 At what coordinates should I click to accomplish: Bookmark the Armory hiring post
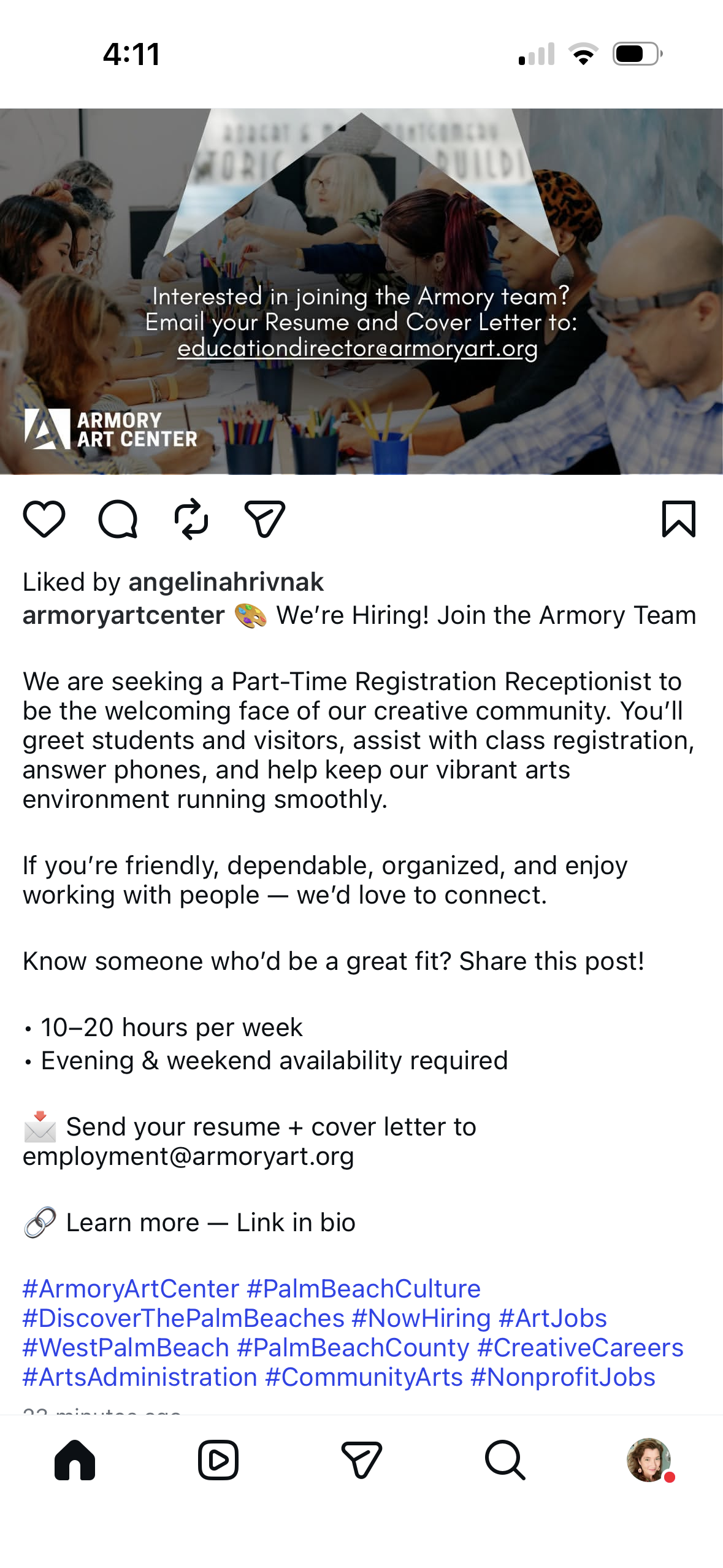click(678, 519)
